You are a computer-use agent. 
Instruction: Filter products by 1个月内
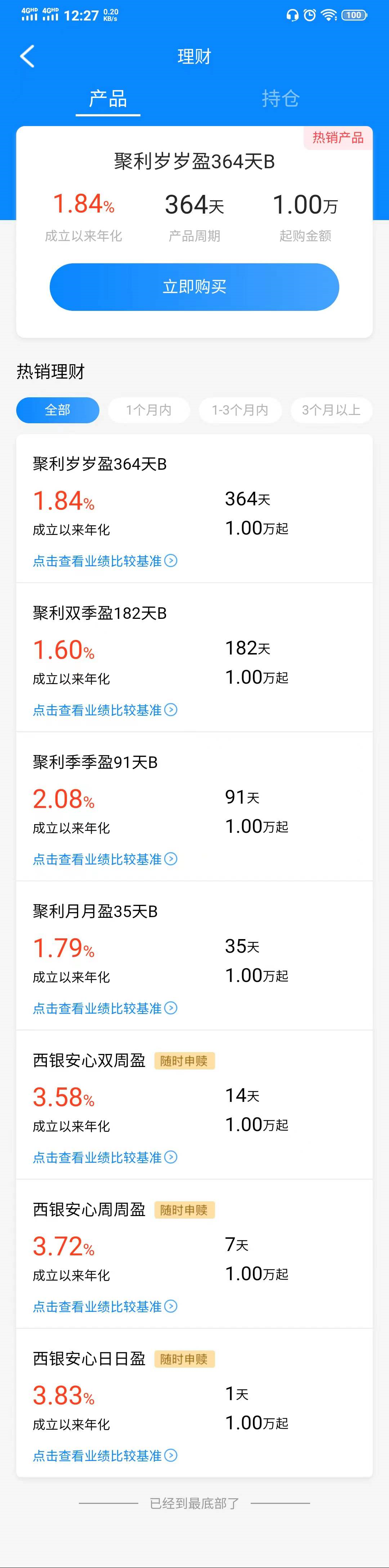tap(148, 410)
